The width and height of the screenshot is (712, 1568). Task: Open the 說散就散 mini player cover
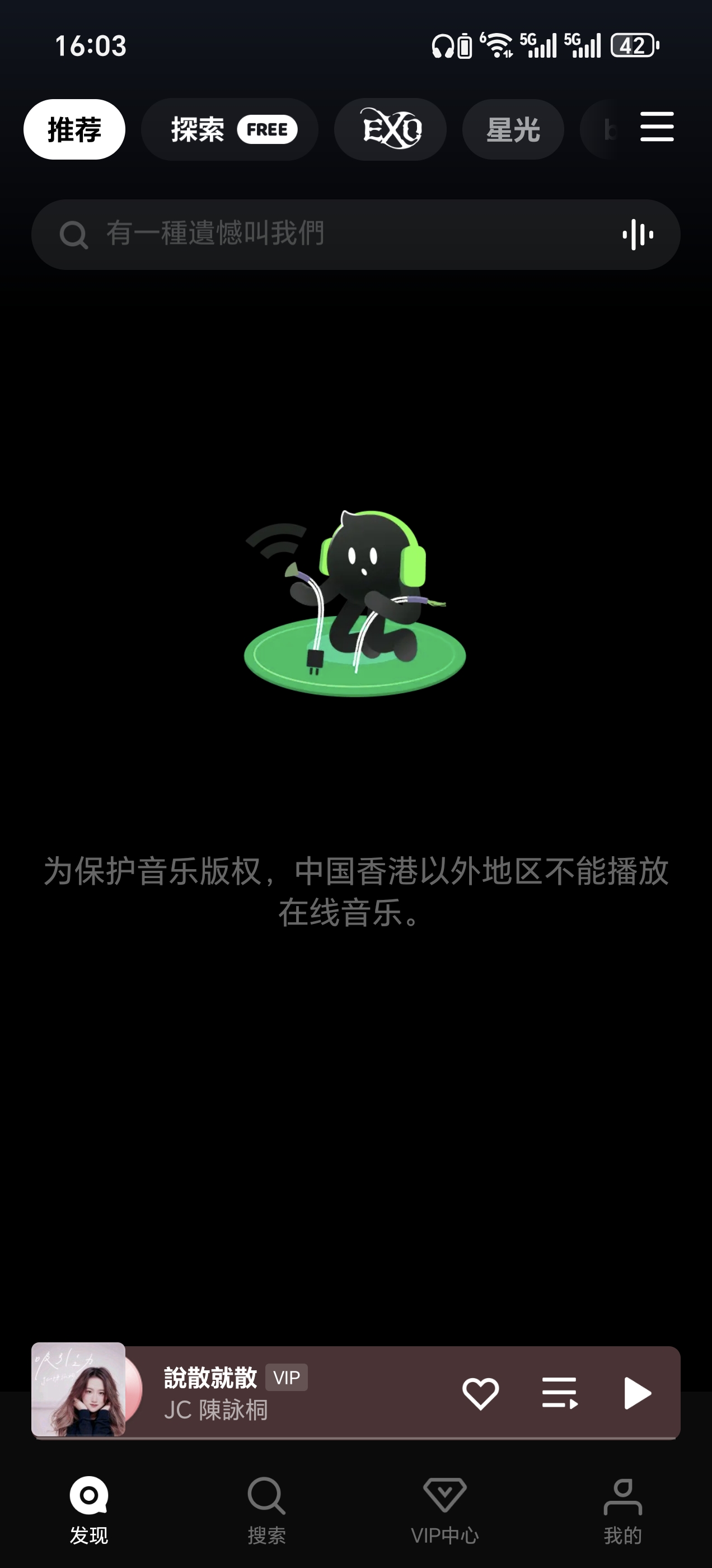(x=79, y=1390)
